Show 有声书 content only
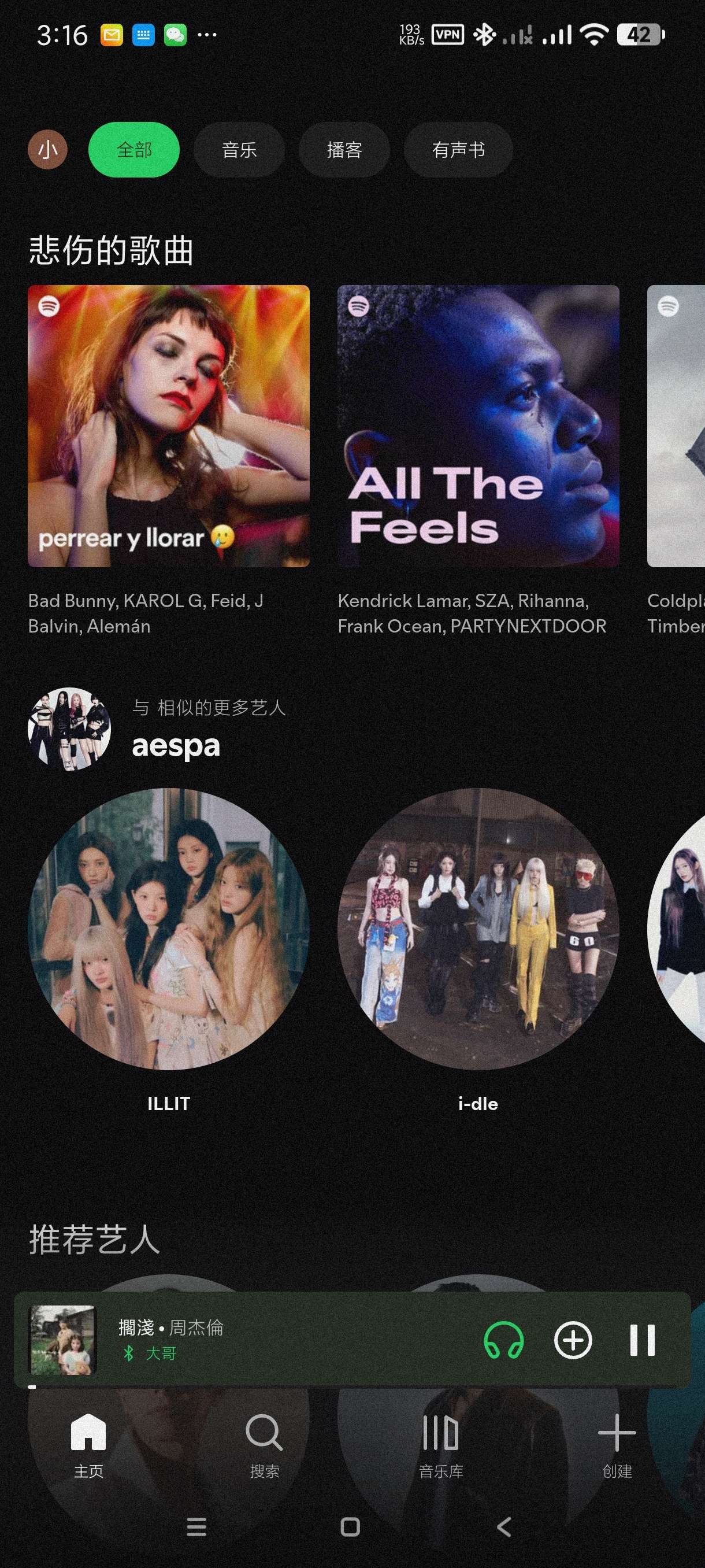 point(458,150)
